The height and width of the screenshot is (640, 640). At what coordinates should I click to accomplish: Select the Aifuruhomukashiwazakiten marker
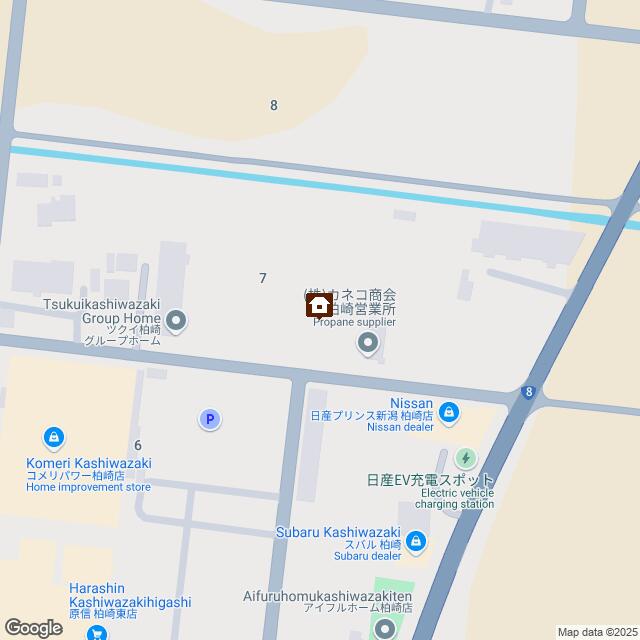385,629
